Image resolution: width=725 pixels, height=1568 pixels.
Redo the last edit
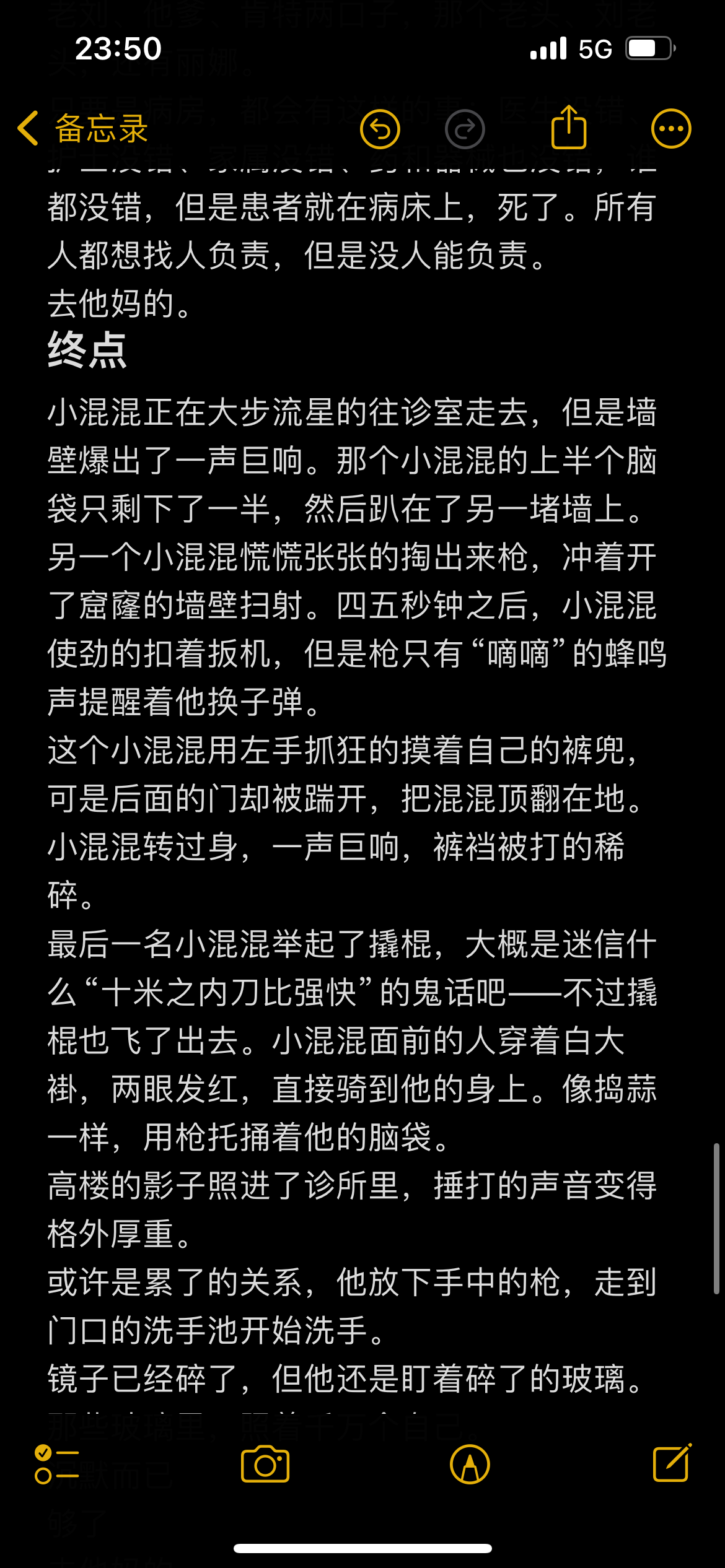coord(465,129)
